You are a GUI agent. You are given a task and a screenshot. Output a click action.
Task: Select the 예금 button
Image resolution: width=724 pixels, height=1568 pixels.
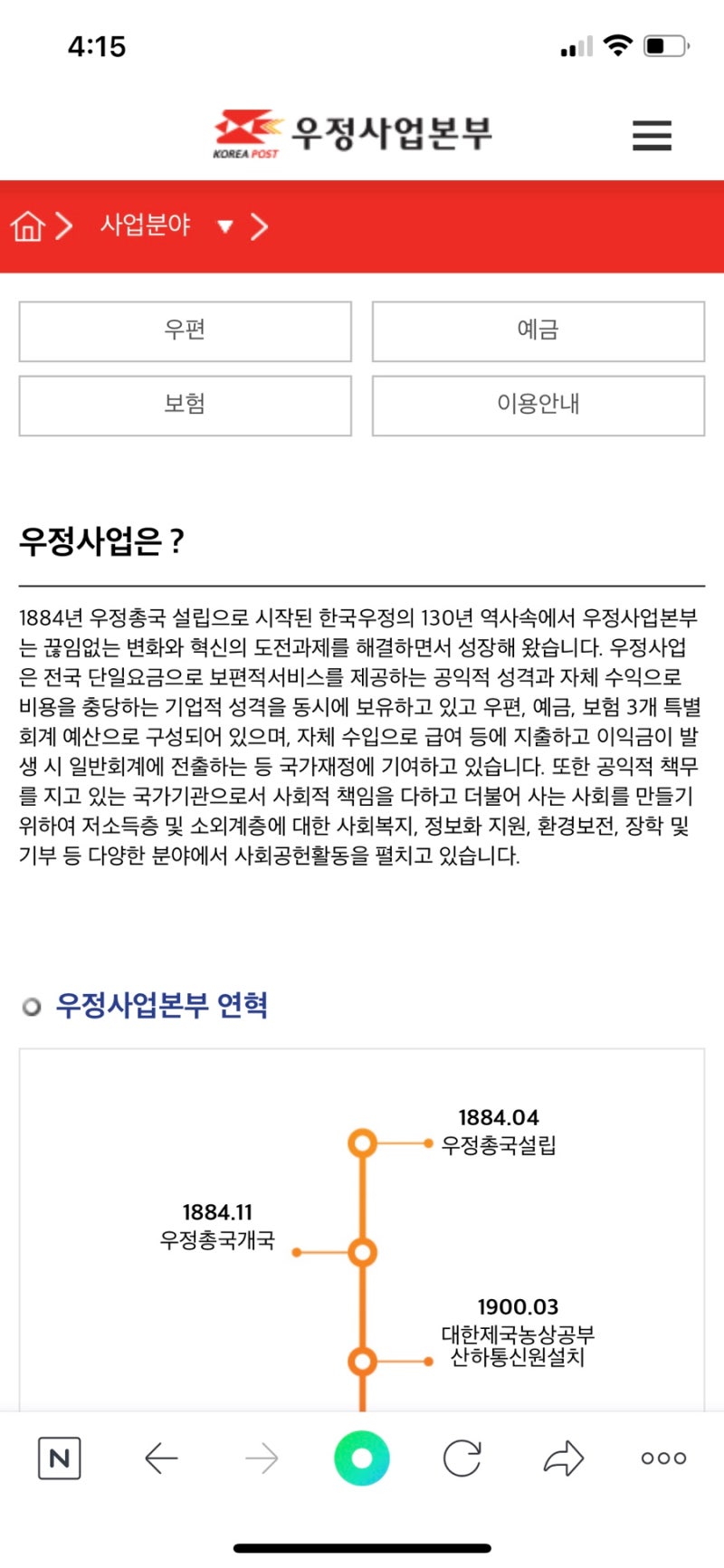[x=538, y=331]
